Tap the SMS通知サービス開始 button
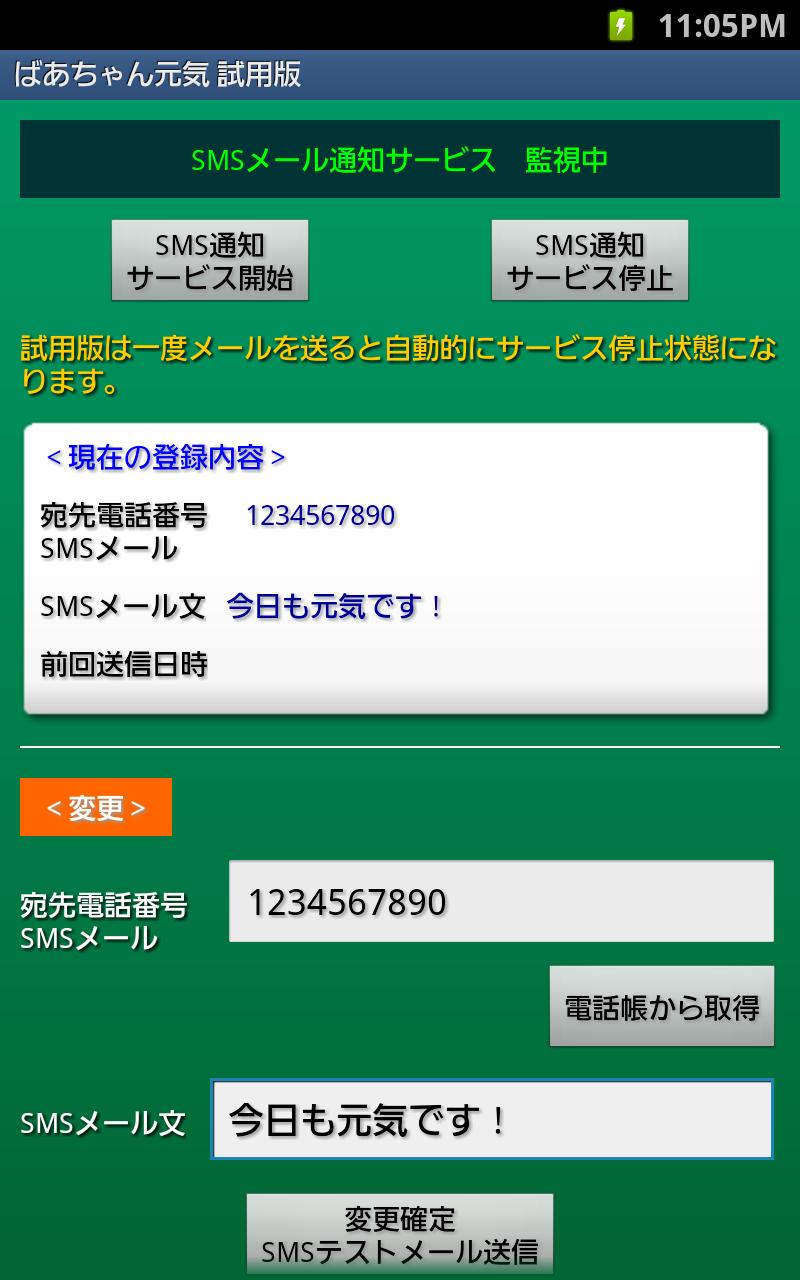Image resolution: width=800 pixels, height=1280 pixels. tap(210, 260)
